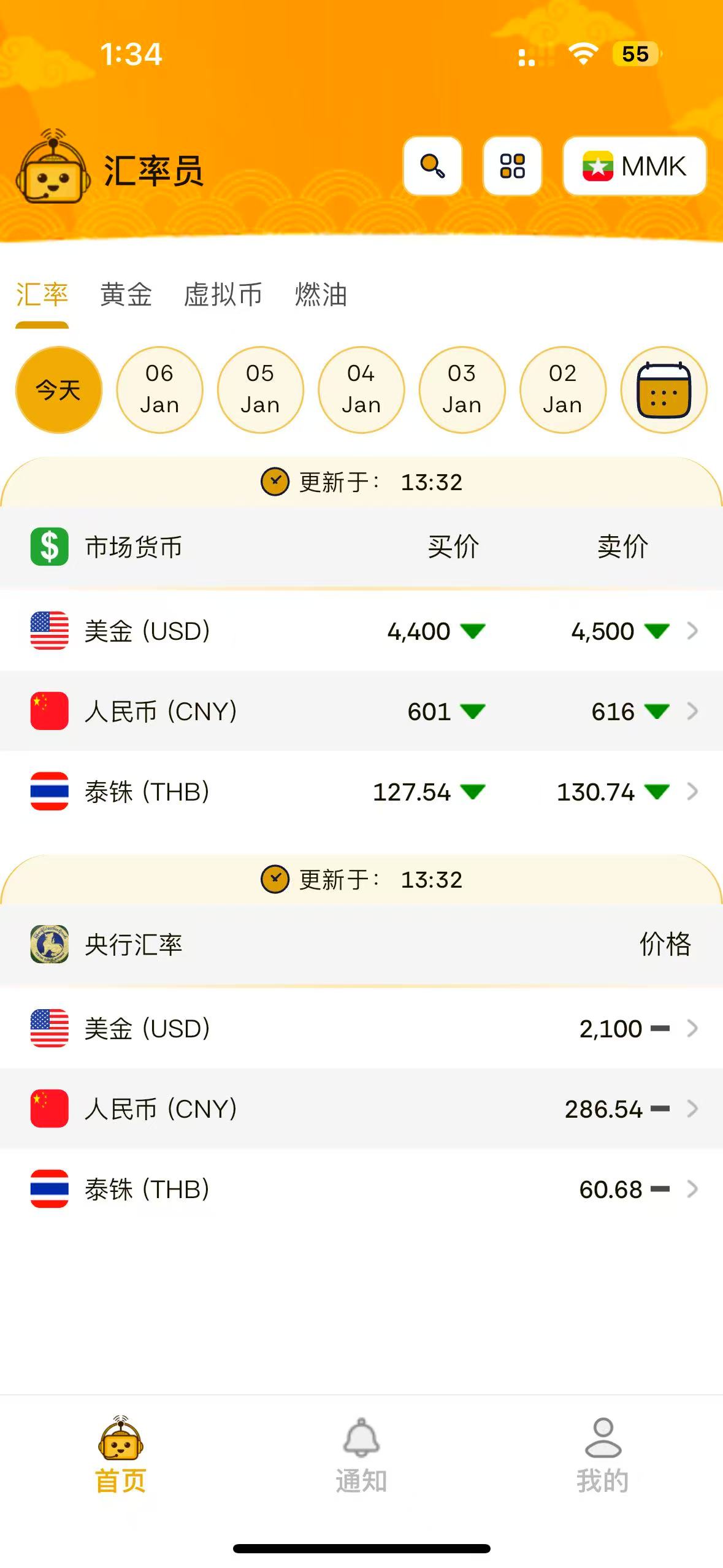Switch to the 黄金 tab
The width and height of the screenshot is (723, 1568).
pyautogui.click(x=126, y=295)
